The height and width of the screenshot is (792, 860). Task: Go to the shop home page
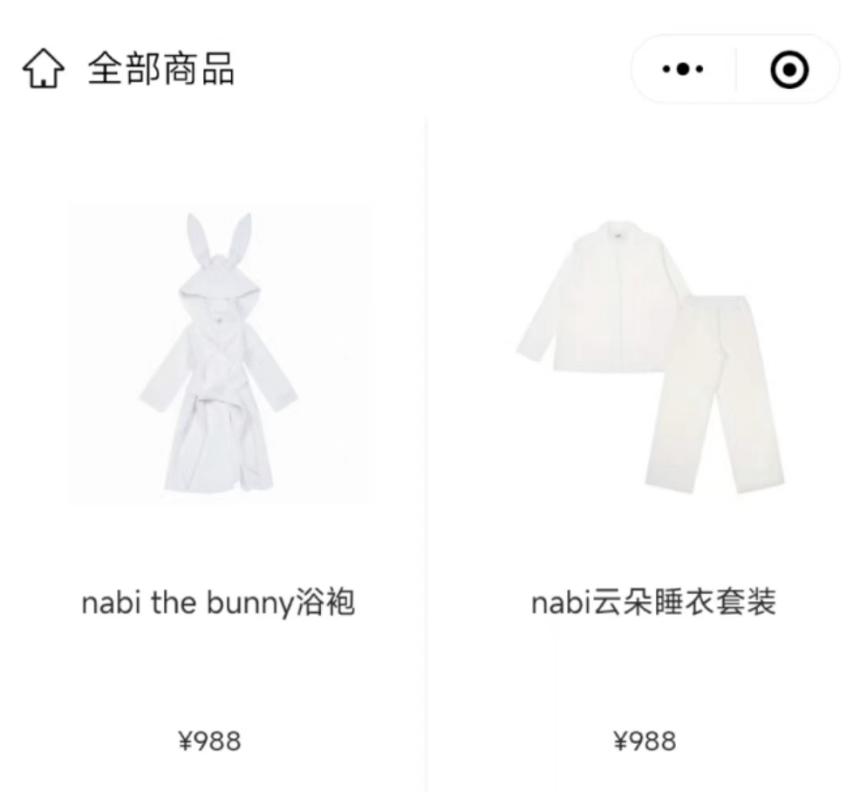coord(43,70)
